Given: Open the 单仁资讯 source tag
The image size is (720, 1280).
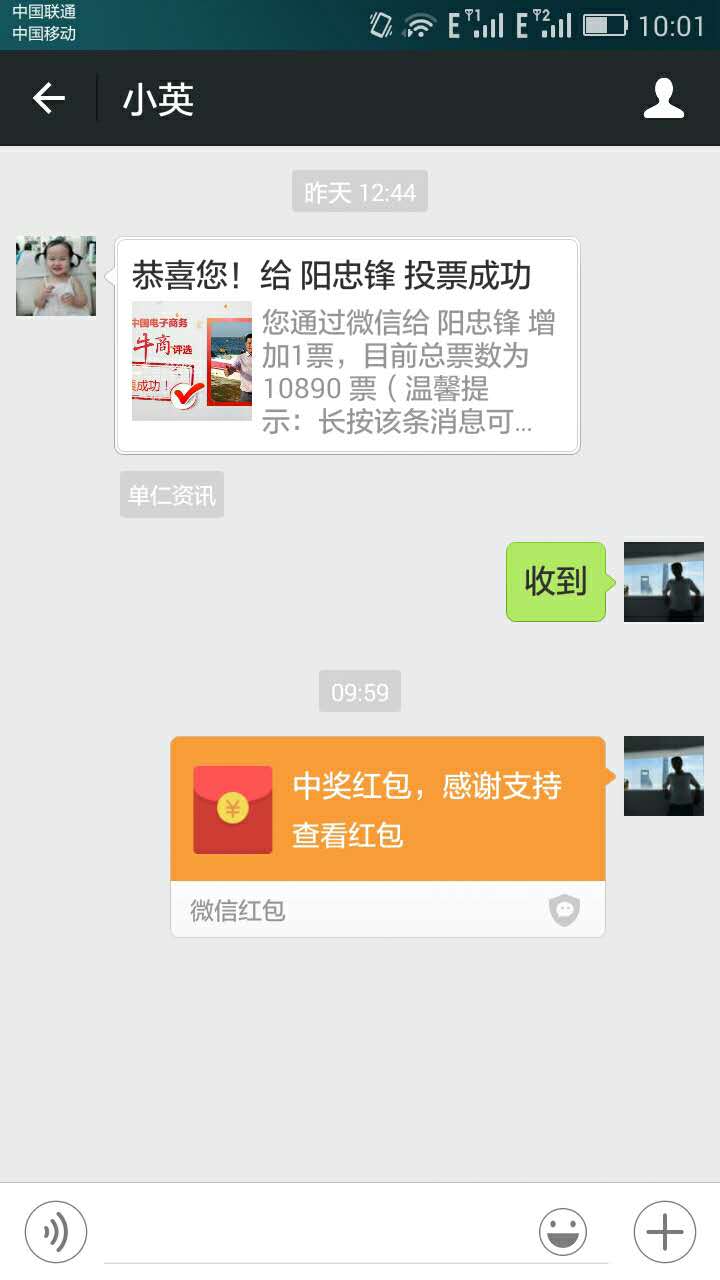Looking at the screenshot, I should [x=172, y=495].
